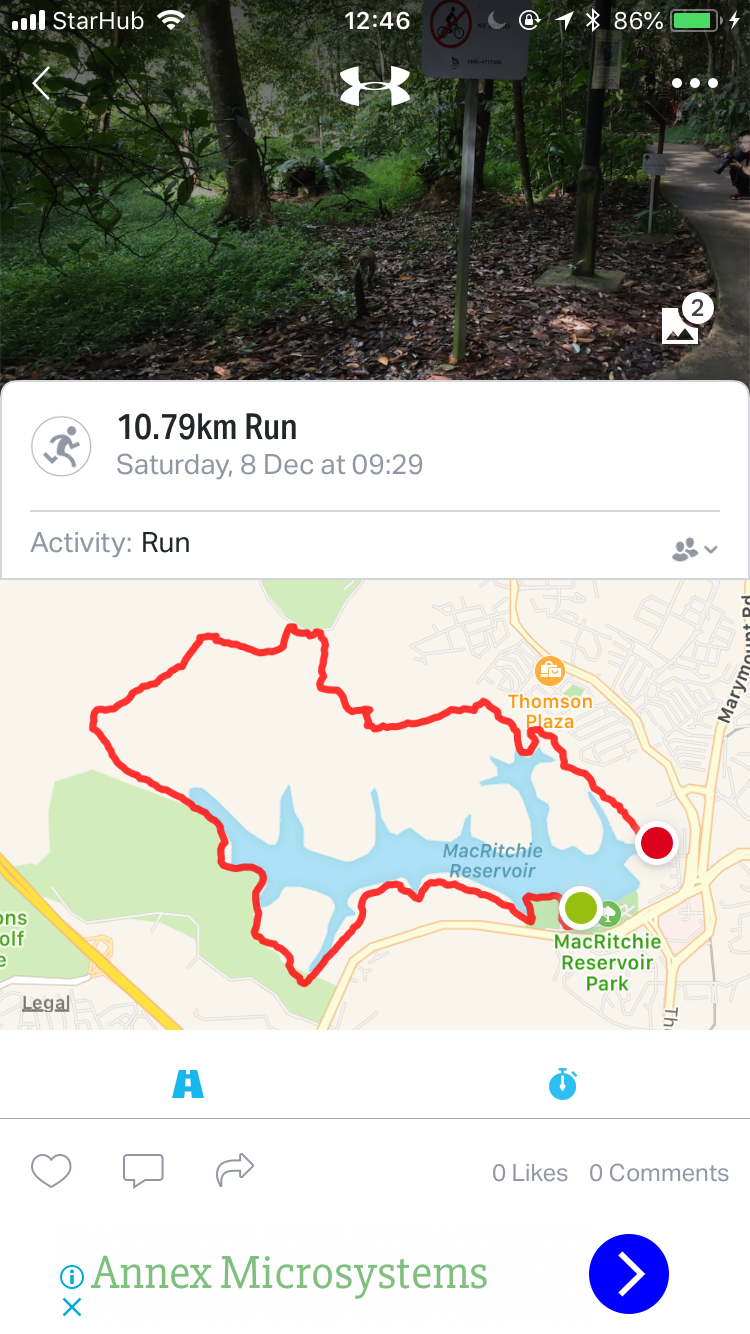The width and height of the screenshot is (750, 1334).
Task: Open the Legal link on the map
Action: [x=46, y=1003]
